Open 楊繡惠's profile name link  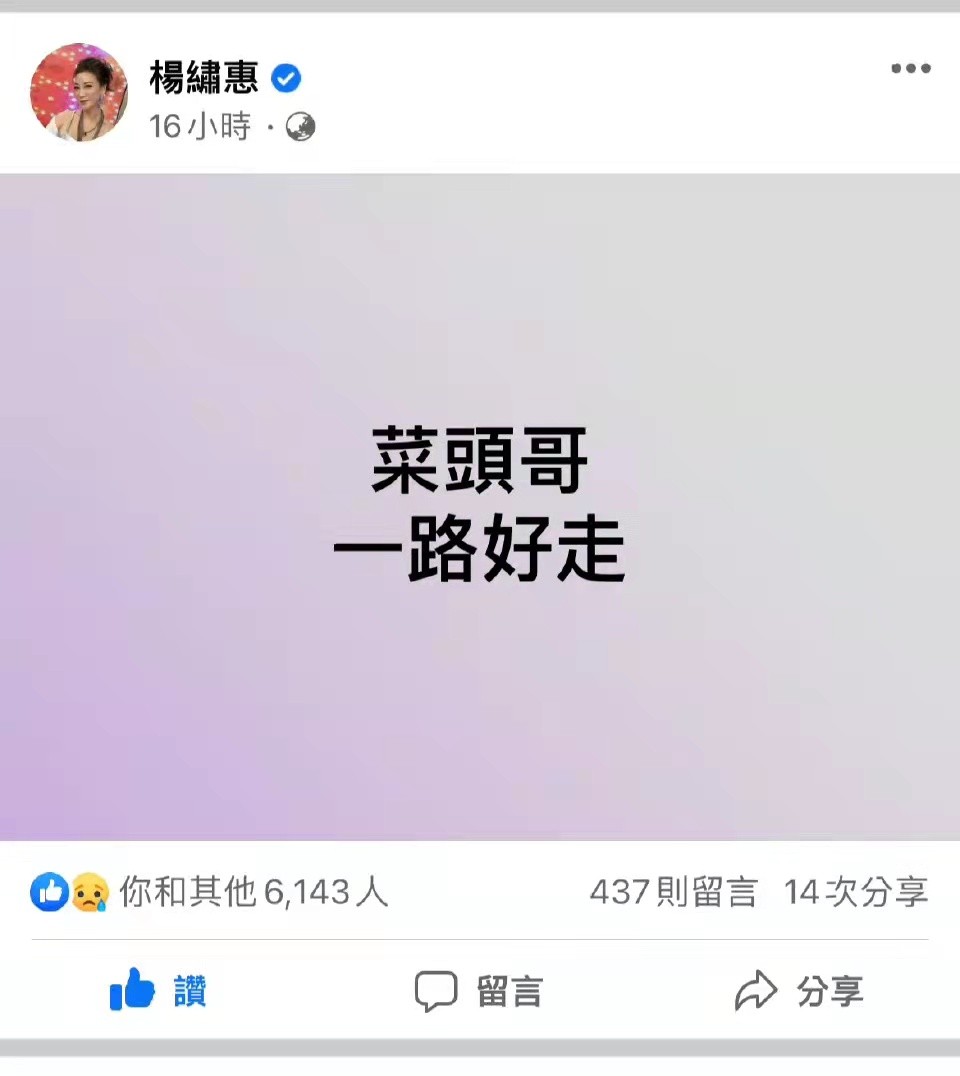[x=204, y=77]
